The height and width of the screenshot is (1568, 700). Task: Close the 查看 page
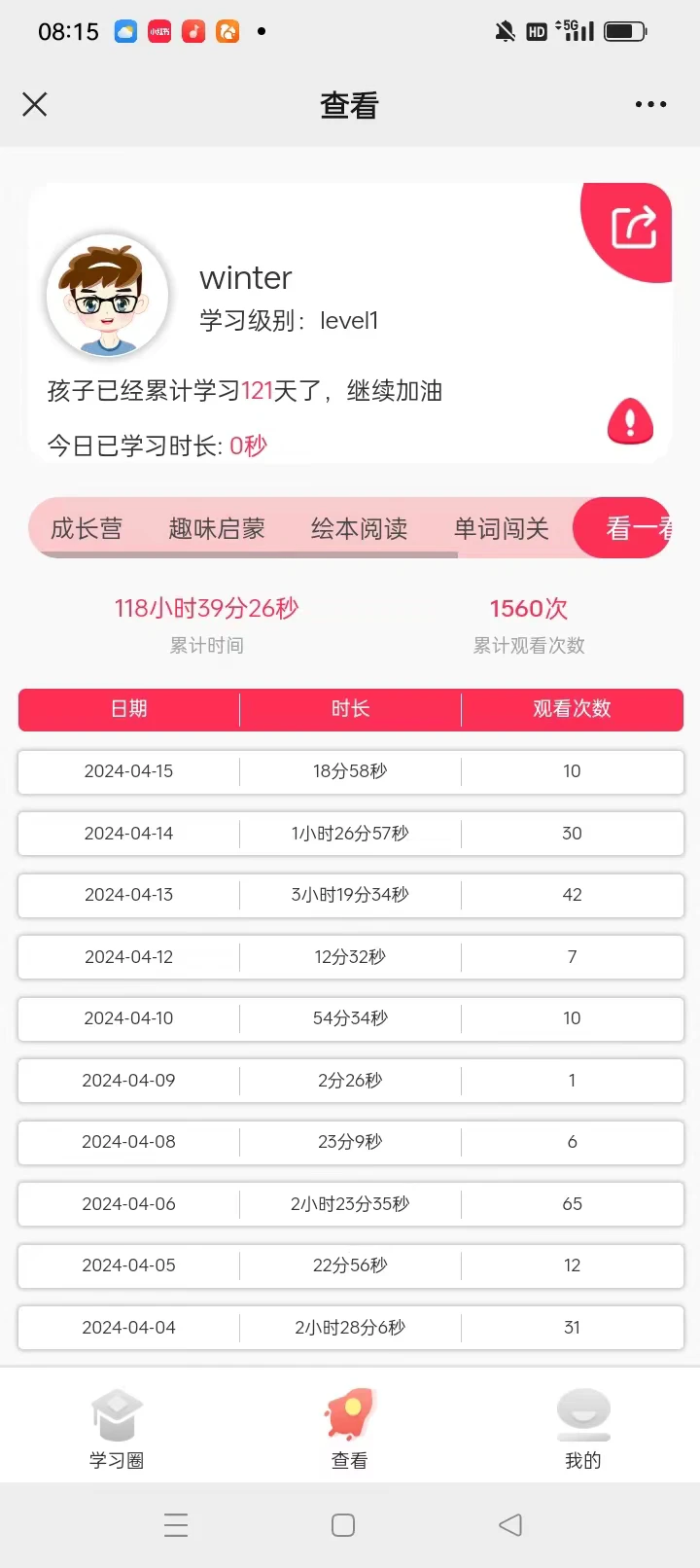(x=35, y=104)
